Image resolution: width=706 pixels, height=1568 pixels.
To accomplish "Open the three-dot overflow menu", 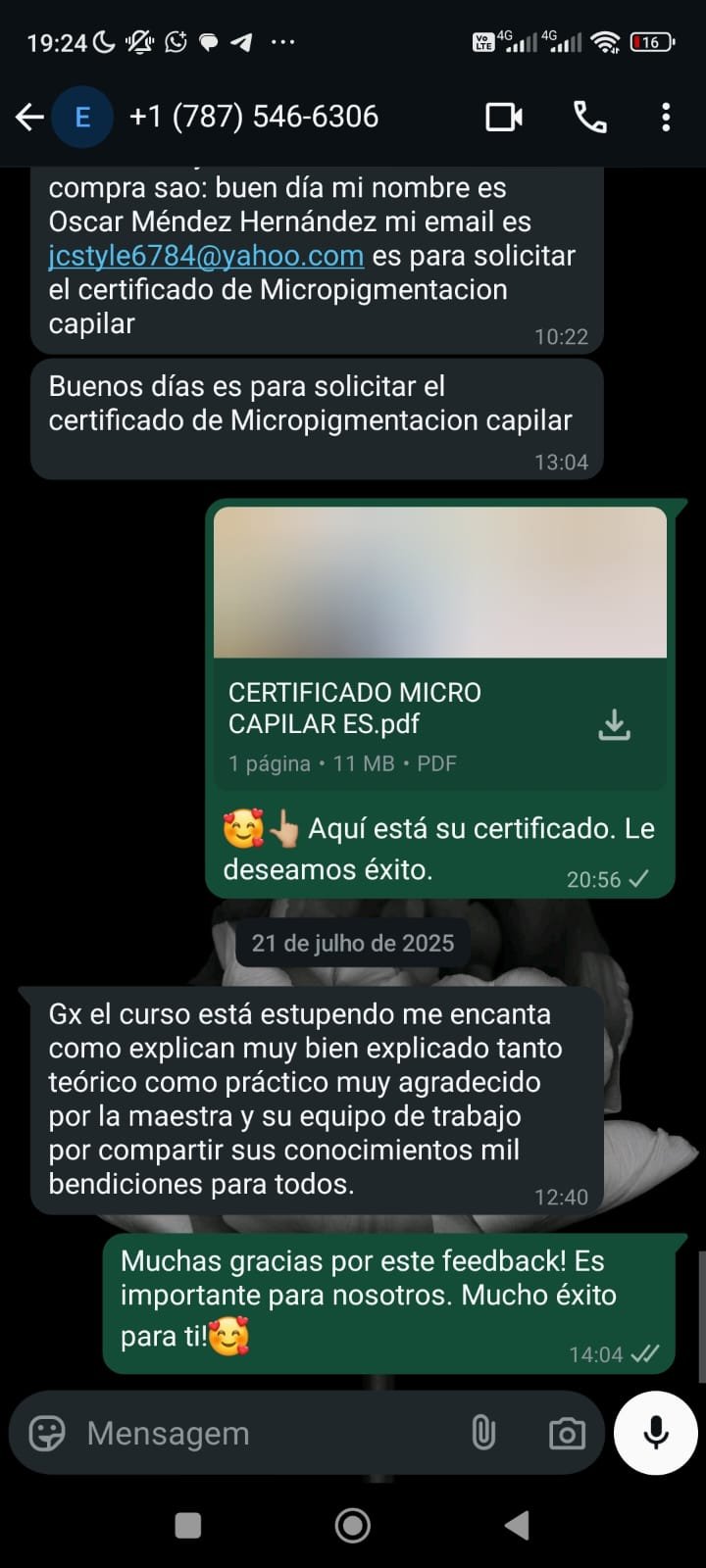I will pos(666,116).
